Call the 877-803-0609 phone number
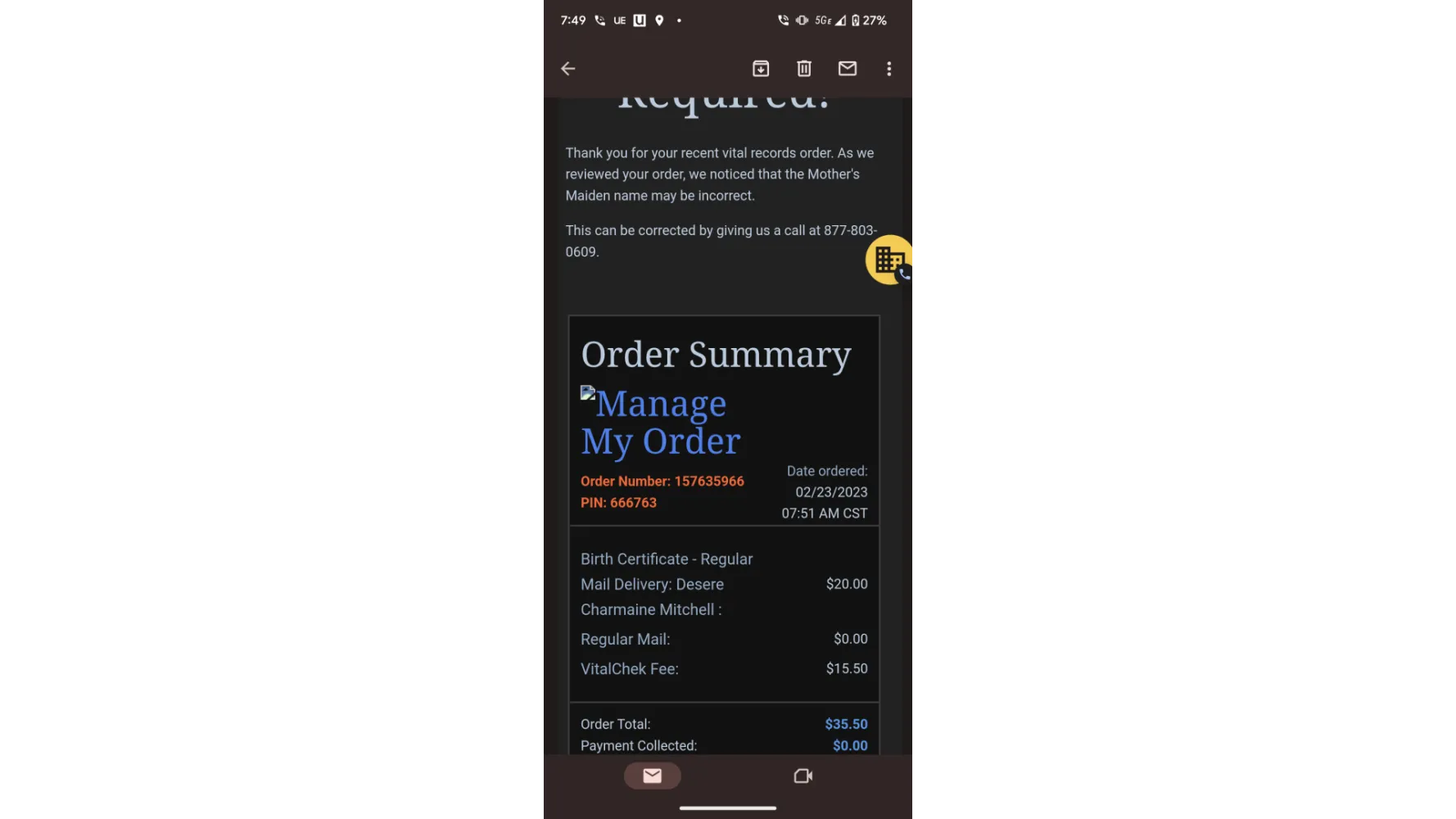Screen dimensions: 1456x819 pyautogui.click(x=848, y=231)
